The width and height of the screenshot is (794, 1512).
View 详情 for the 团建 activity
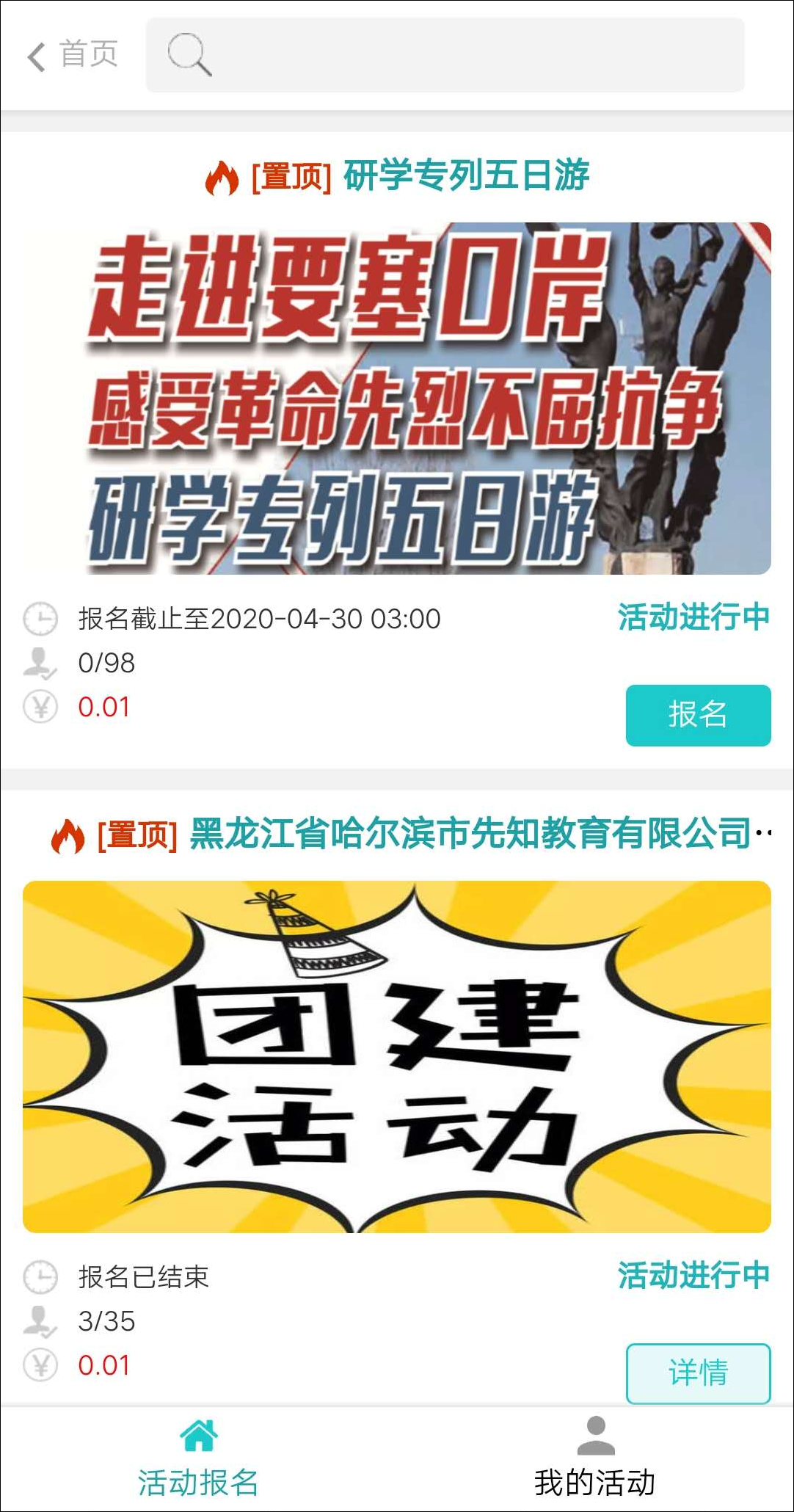point(697,1373)
